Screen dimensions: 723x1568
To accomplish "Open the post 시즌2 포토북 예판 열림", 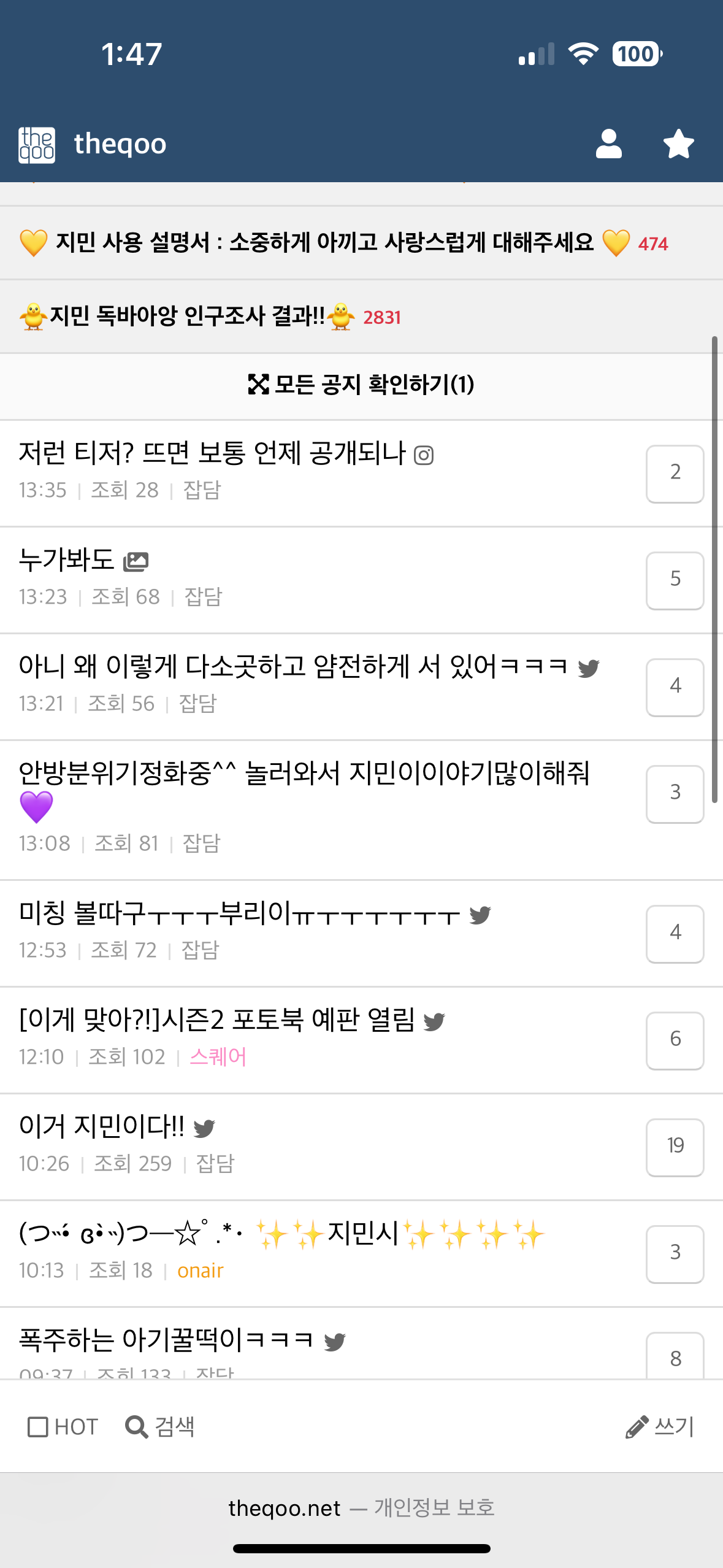I will (x=217, y=1020).
